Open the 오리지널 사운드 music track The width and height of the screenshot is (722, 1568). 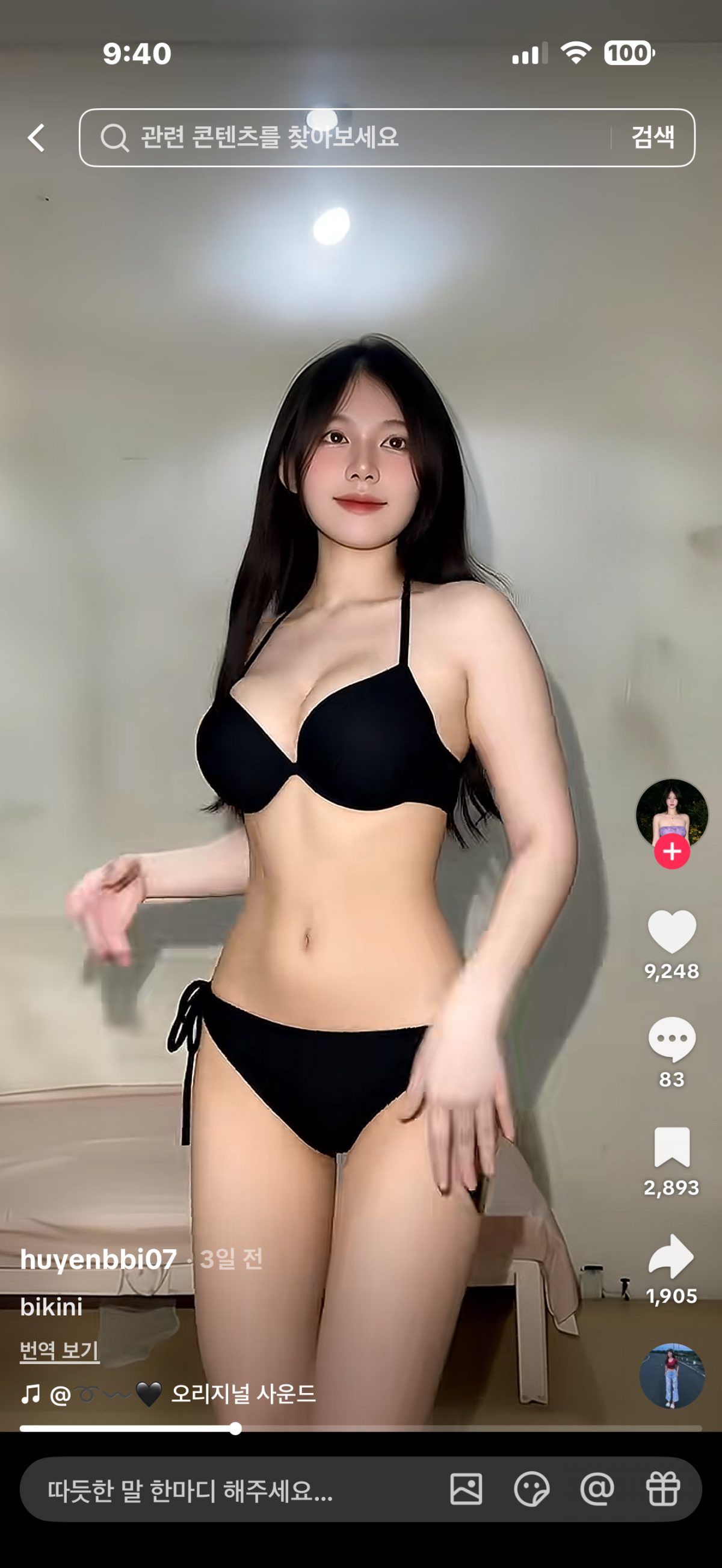pos(242,1394)
